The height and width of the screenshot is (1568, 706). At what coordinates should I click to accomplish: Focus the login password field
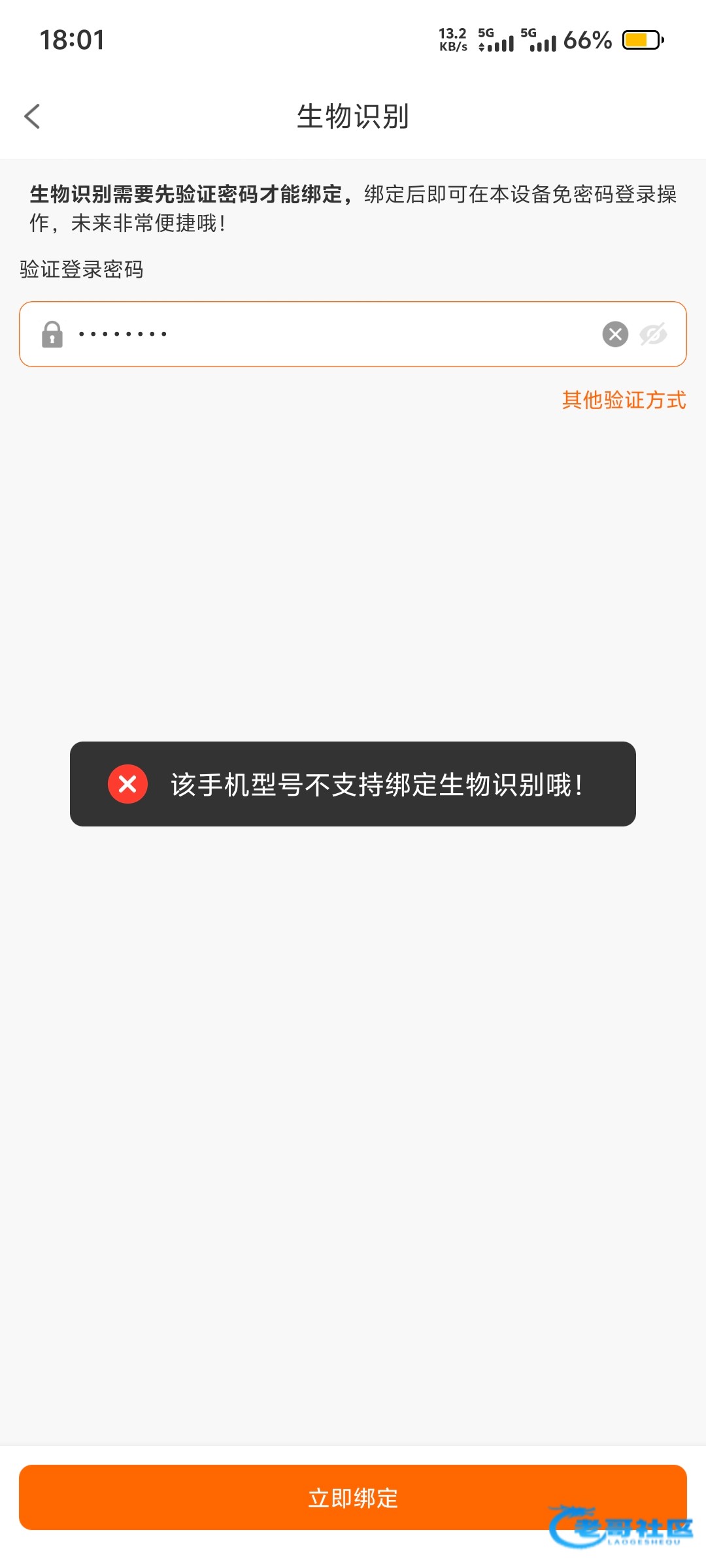point(327,334)
